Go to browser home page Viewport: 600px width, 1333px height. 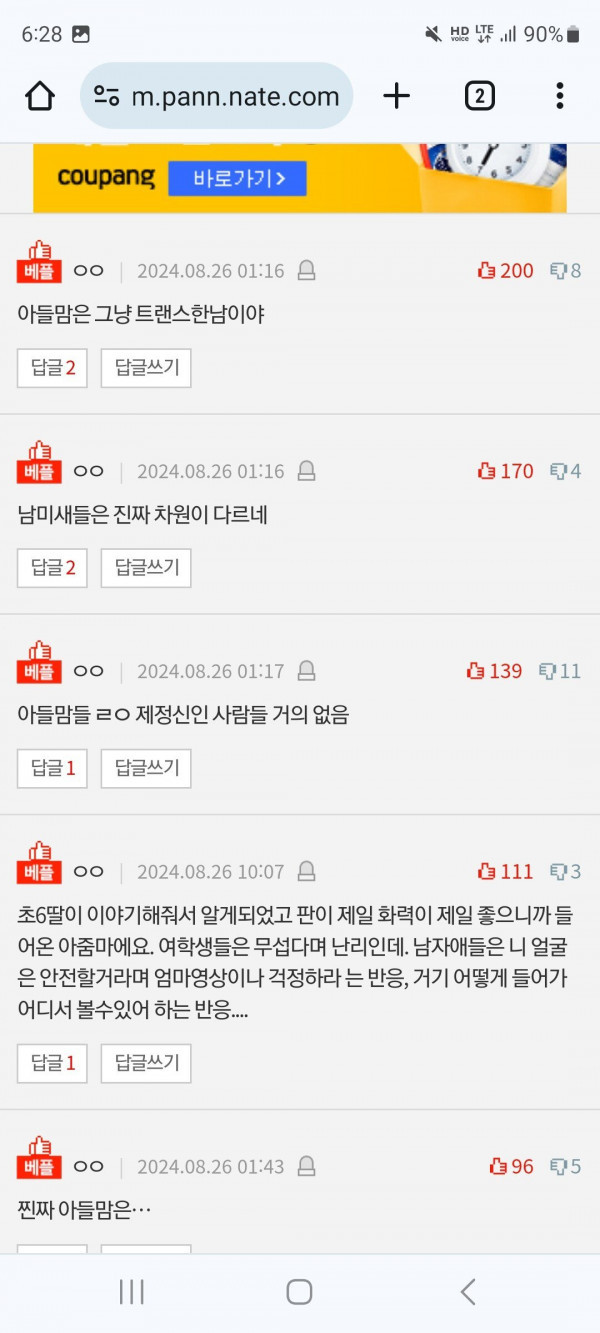click(x=40, y=96)
